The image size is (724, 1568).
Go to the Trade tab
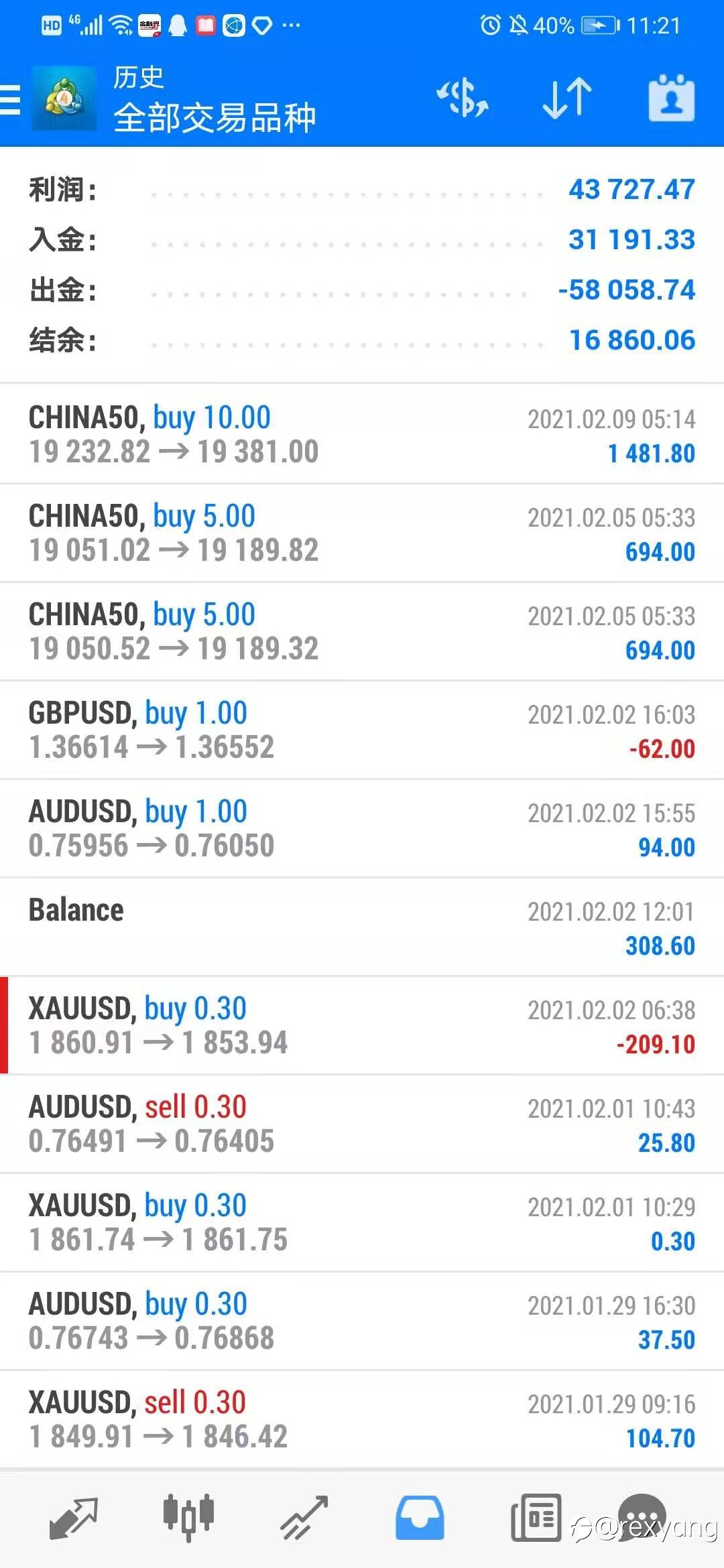[304, 1518]
